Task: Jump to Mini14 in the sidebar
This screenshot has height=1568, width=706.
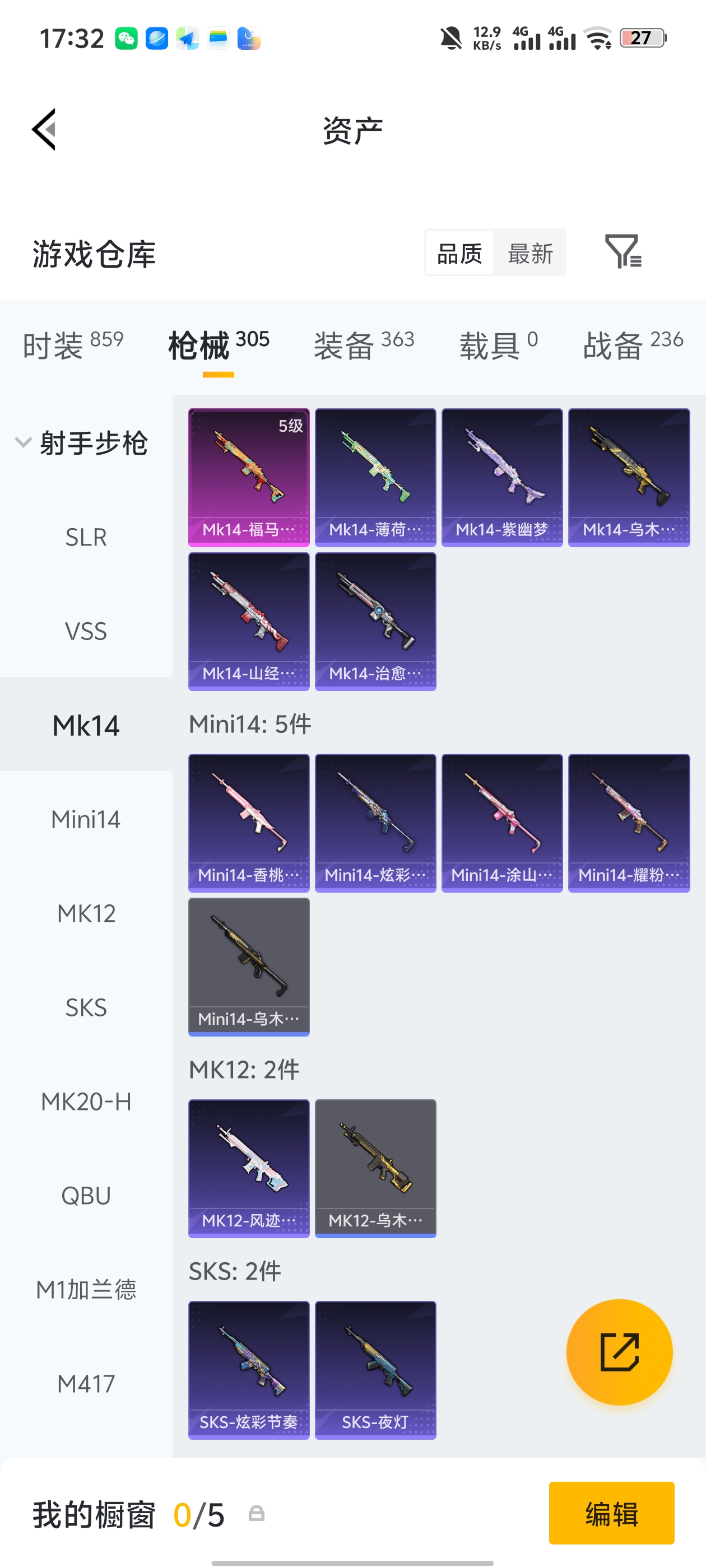Action: click(86, 819)
